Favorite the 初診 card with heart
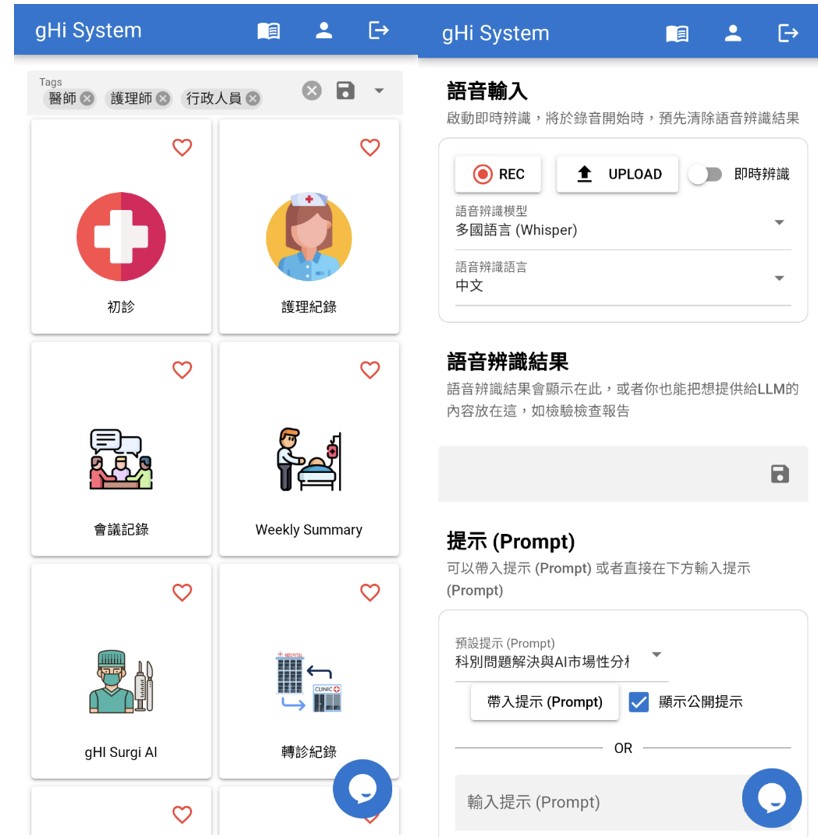The height and width of the screenshot is (838, 818). click(182, 147)
